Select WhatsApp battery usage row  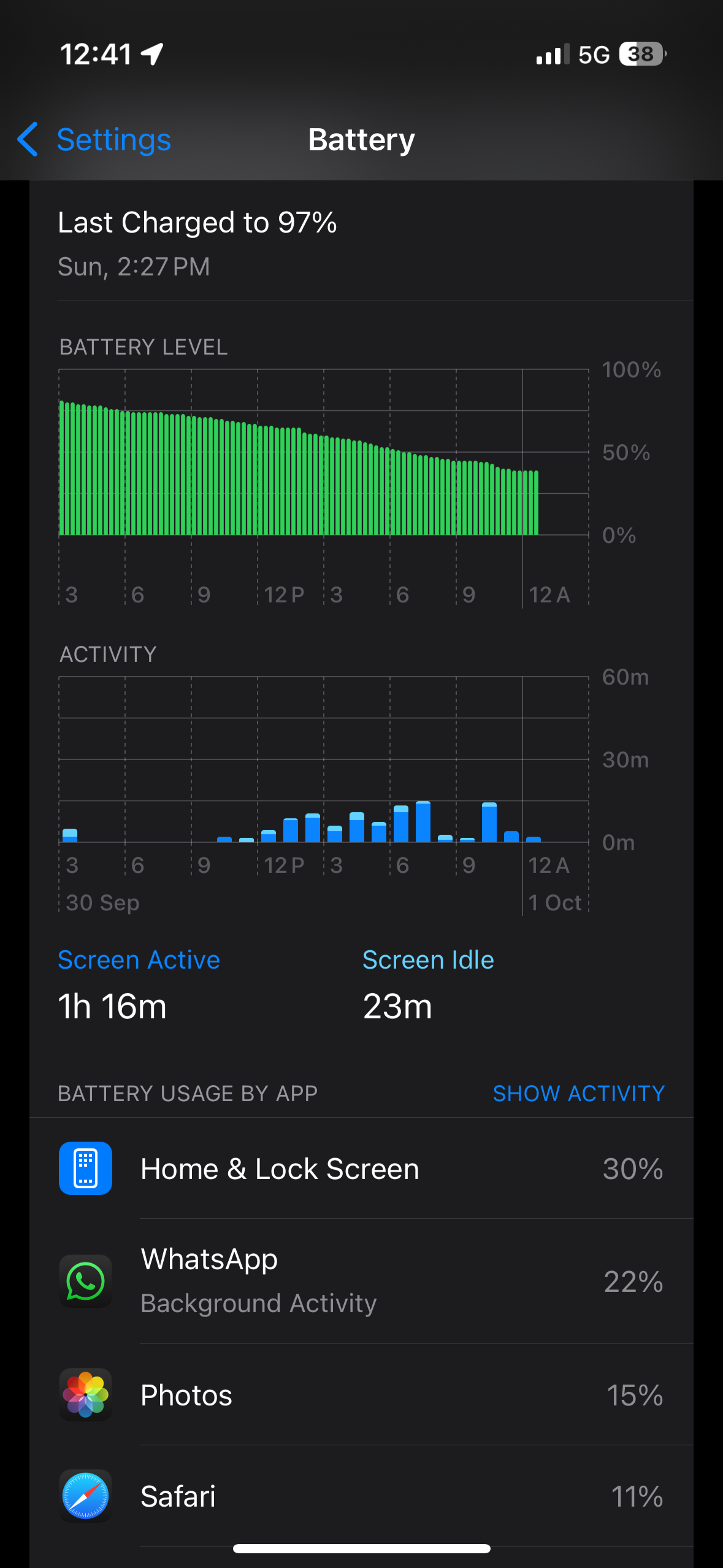click(361, 1281)
